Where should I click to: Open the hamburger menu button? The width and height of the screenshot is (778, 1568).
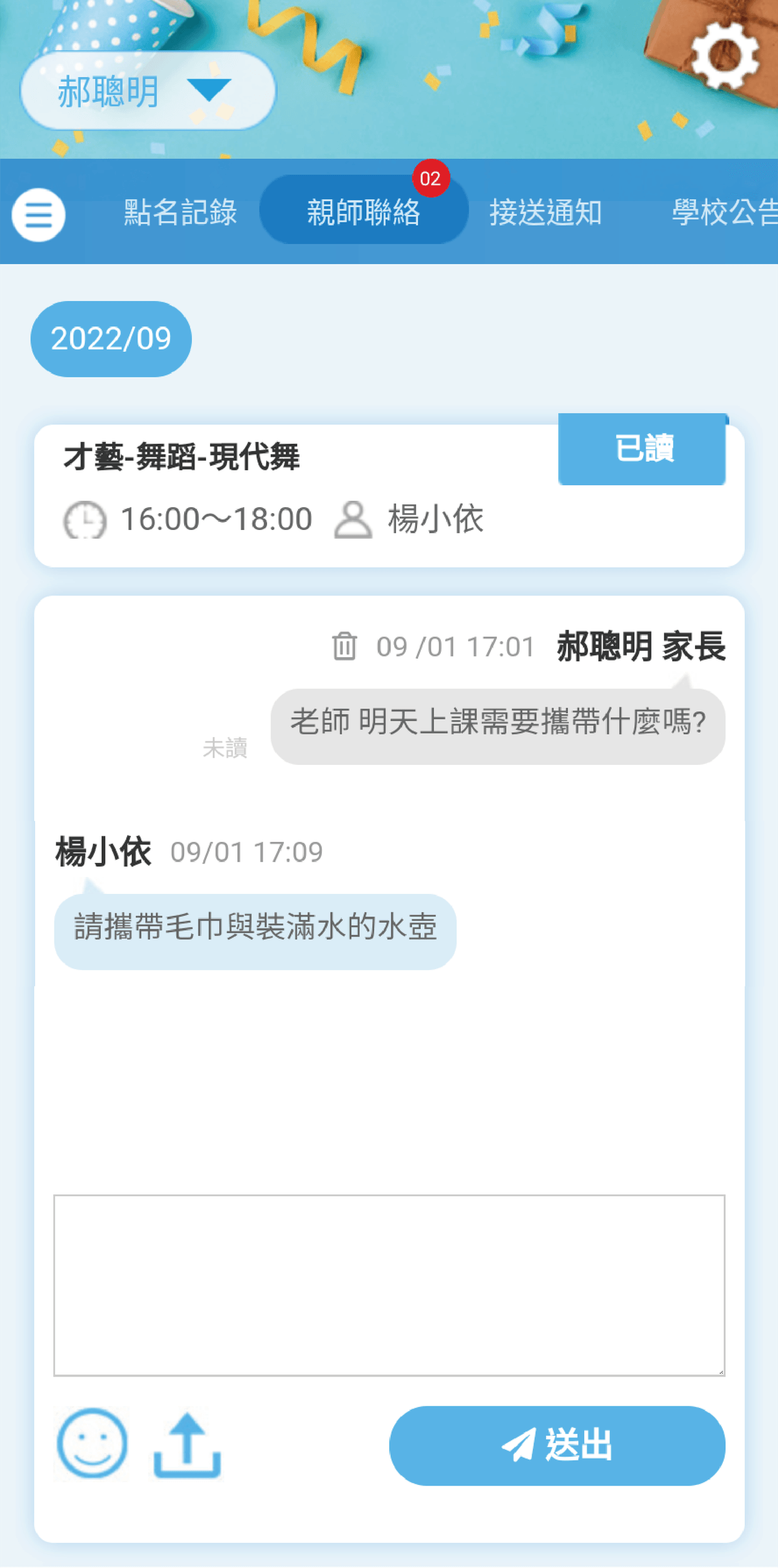point(38,214)
